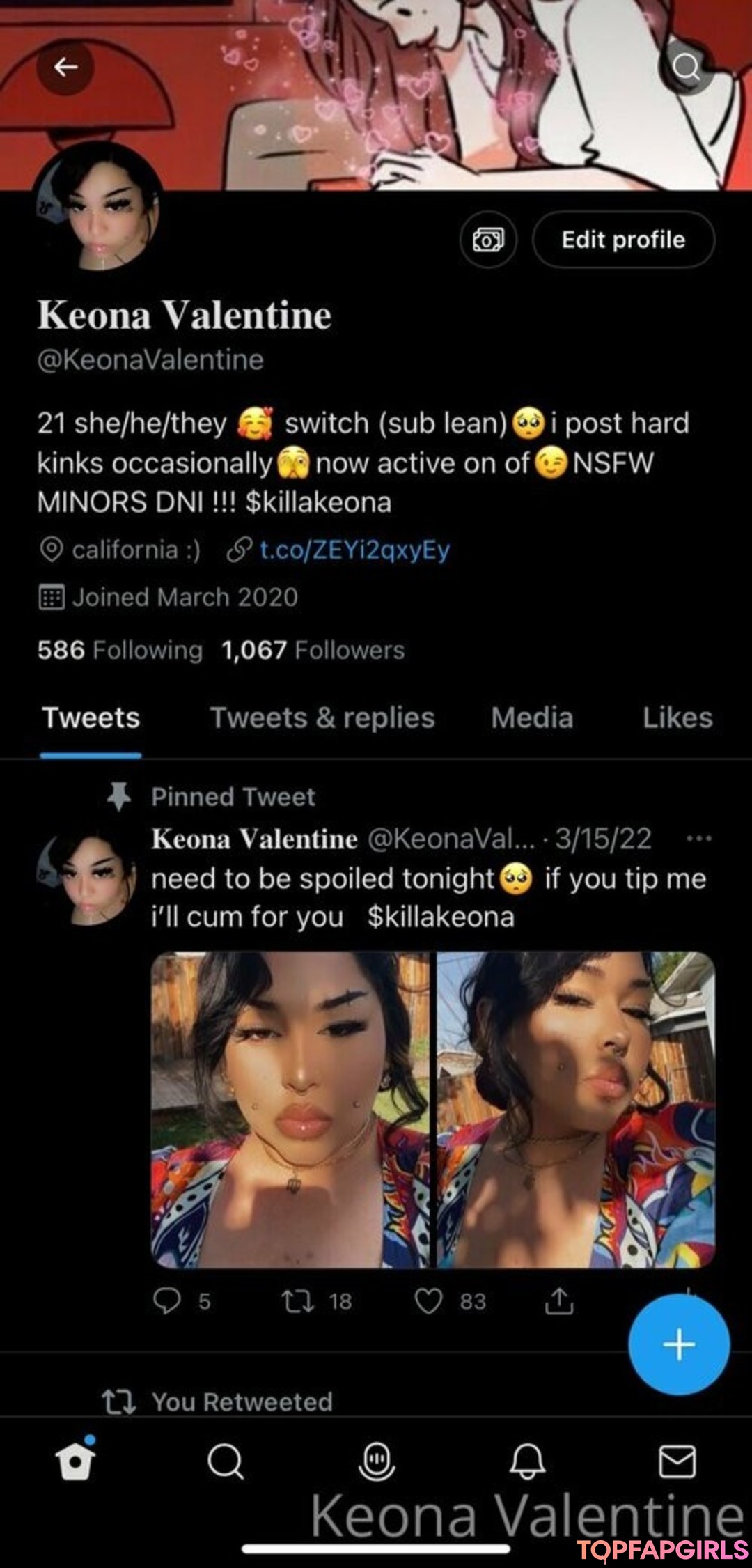Reply to the pinned tweet
The image size is (752, 1568).
coord(167,1301)
